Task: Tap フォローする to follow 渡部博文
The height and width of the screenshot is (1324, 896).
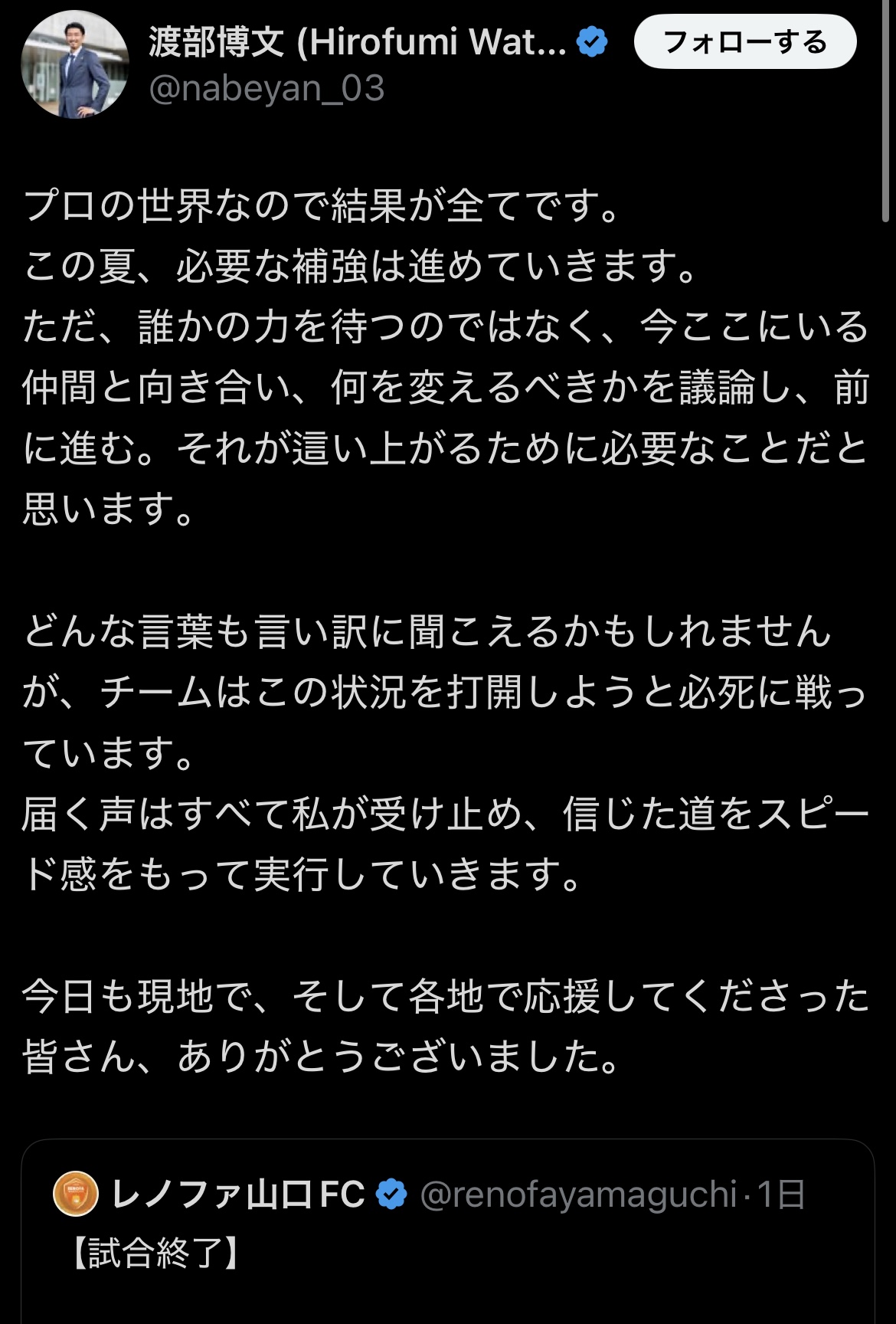Action: click(744, 42)
